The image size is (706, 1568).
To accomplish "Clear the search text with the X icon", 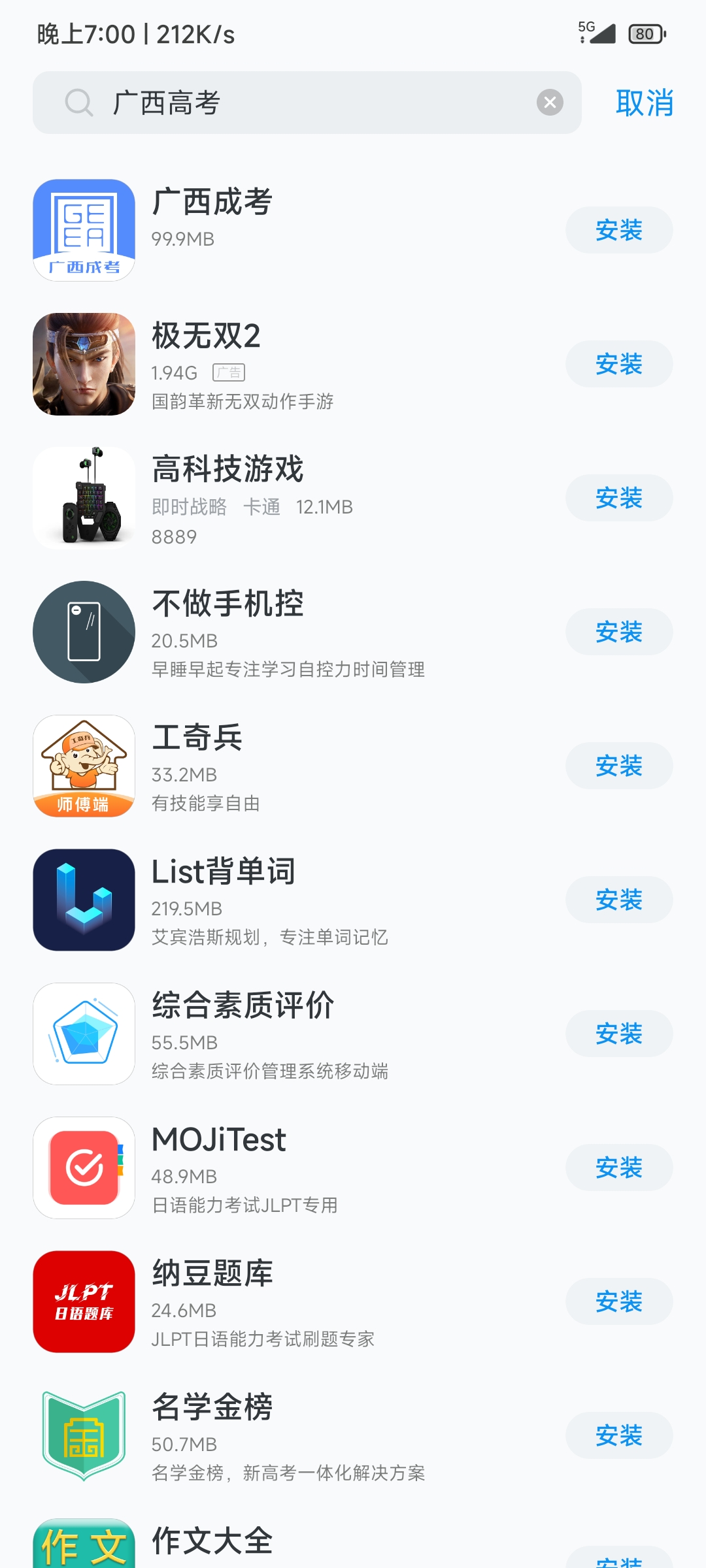I will (x=550, y=103).
